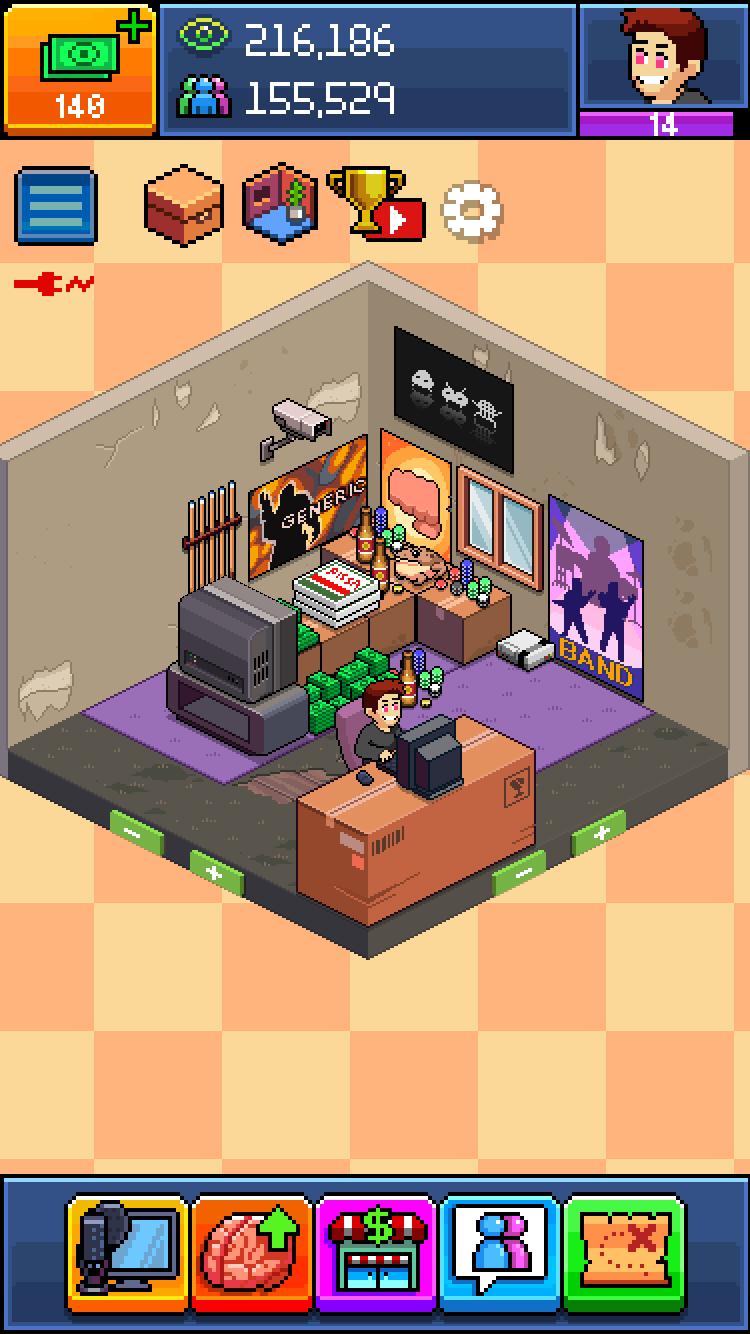Open the settings gear icon
The height and width of the screenshot is (1334, 750).
coord(471,210)
